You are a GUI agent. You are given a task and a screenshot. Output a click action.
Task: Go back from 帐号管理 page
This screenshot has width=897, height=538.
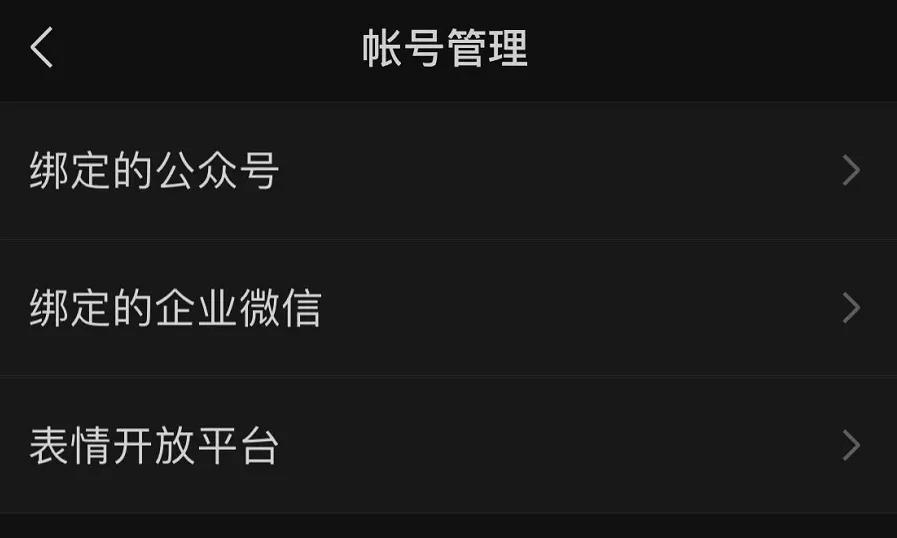[x=42, y=48]
